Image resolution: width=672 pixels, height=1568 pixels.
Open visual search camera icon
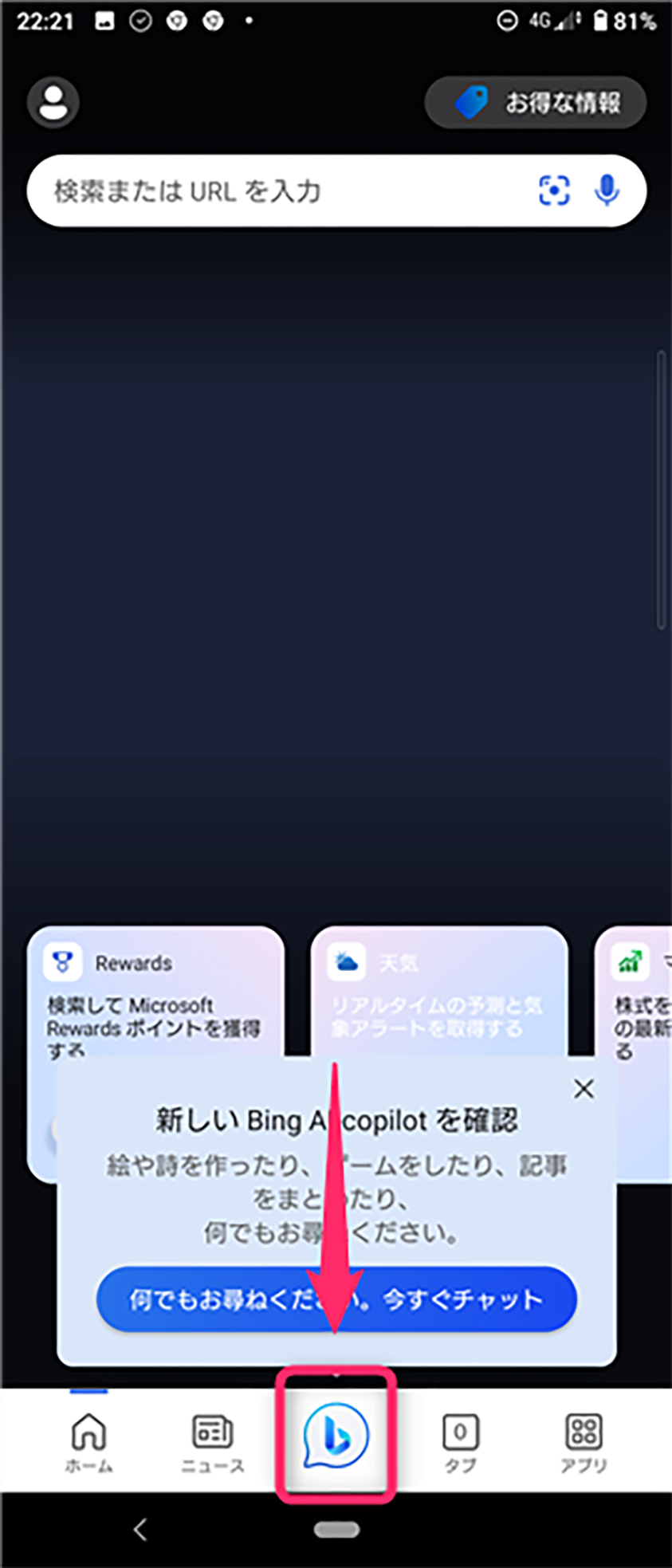click(554, 191)
